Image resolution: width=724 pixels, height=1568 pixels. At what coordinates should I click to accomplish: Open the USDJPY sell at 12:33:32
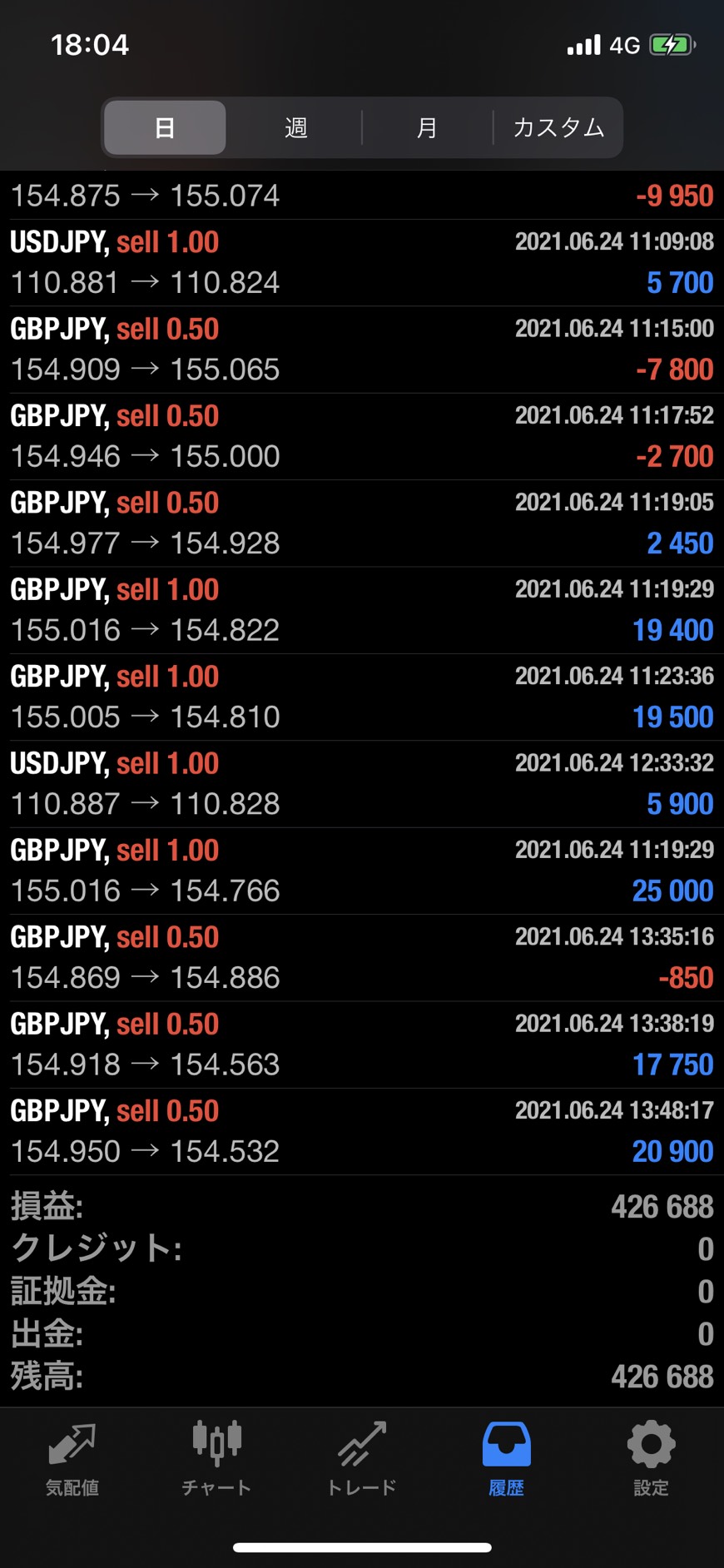pyautogui.click(x=361, y=783)
